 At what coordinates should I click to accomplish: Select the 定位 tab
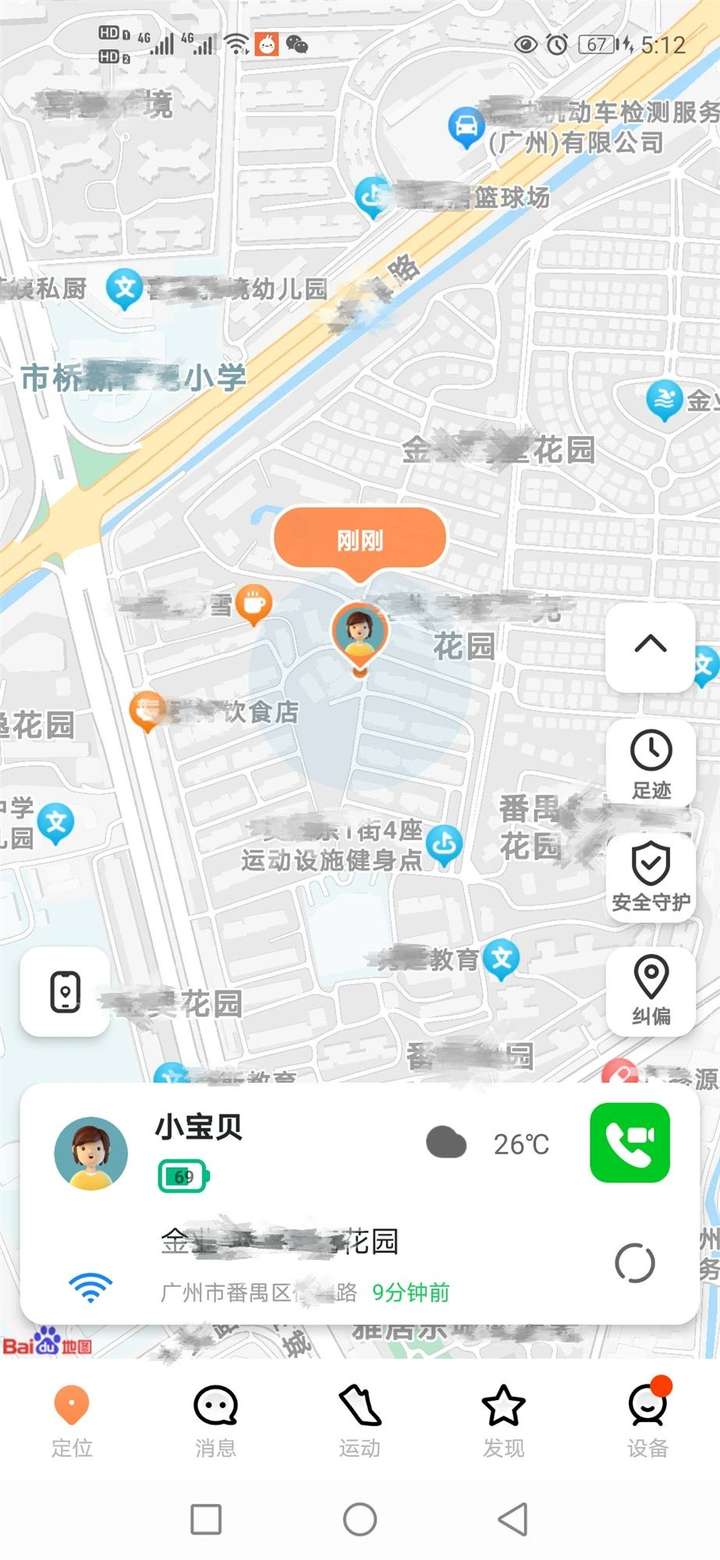[71, 1421]
